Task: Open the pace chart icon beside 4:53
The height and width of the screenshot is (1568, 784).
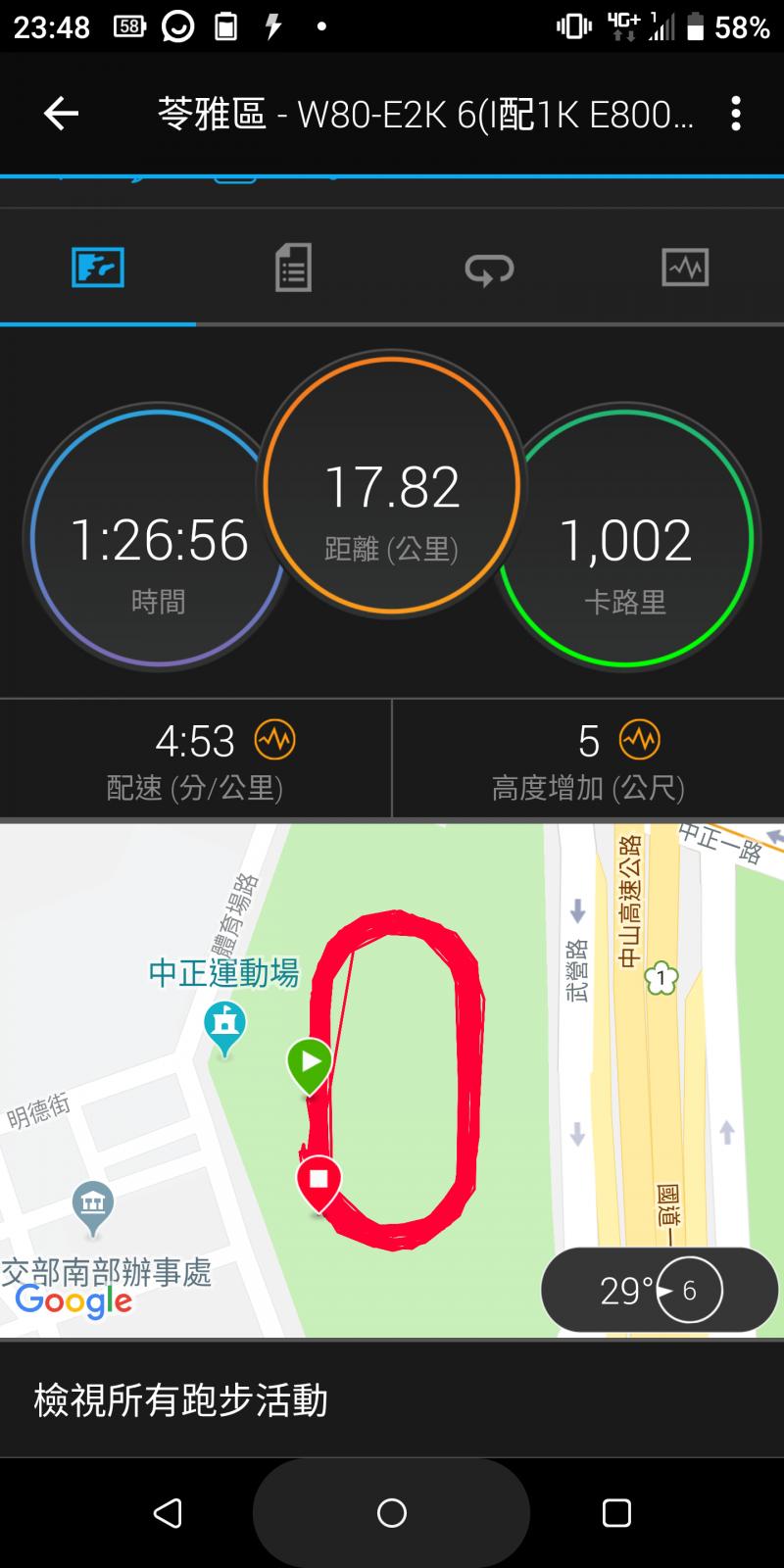Action: 274,741
